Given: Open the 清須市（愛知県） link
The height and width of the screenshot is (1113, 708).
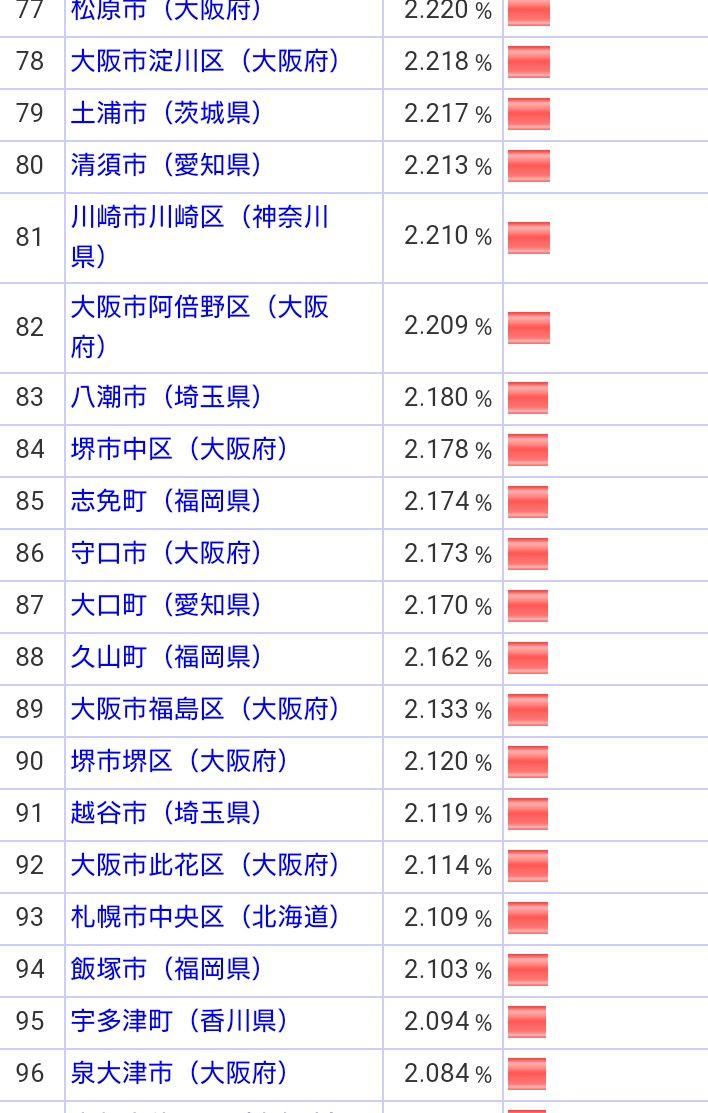Looking at the screenshot, I should pos(166,165).
